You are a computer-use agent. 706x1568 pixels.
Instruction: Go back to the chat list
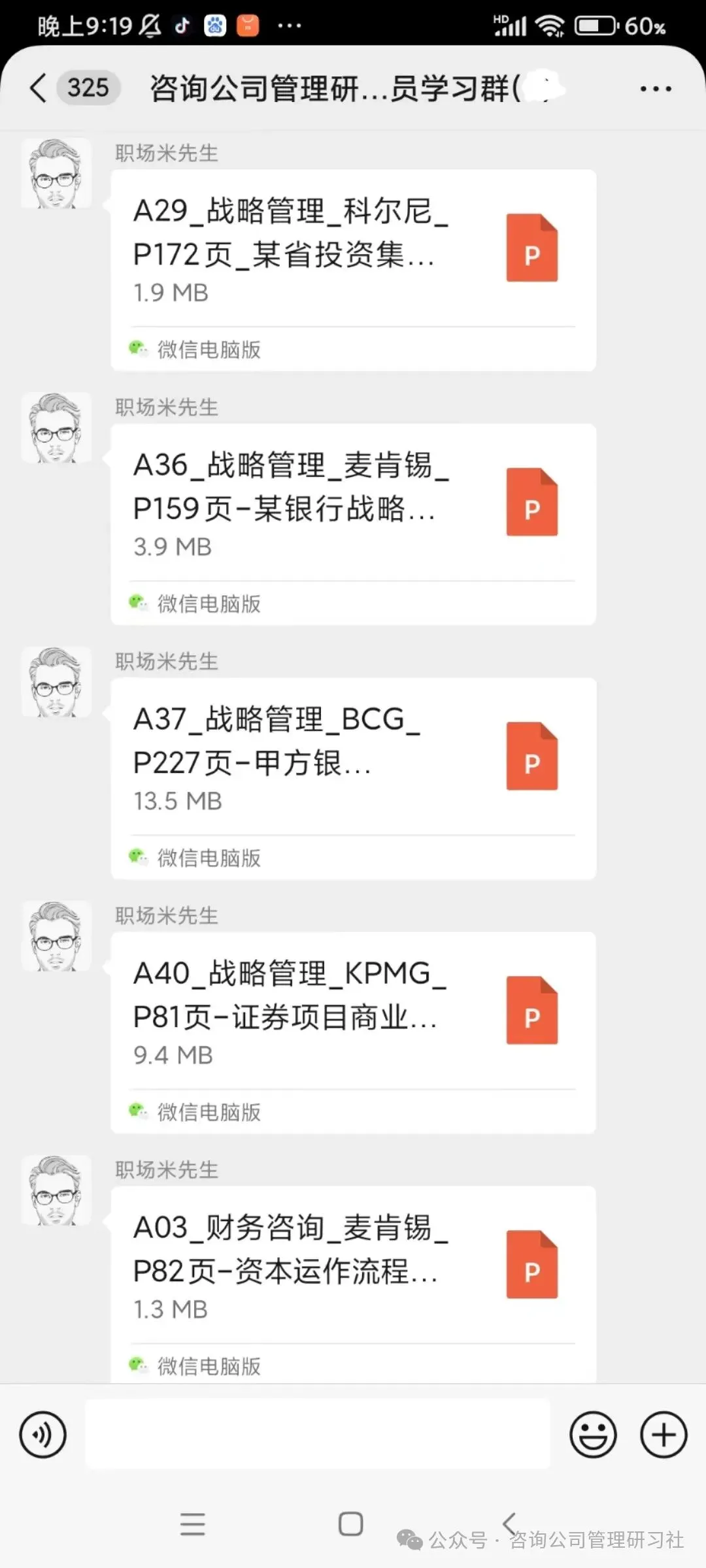click(x=39, y=88)
